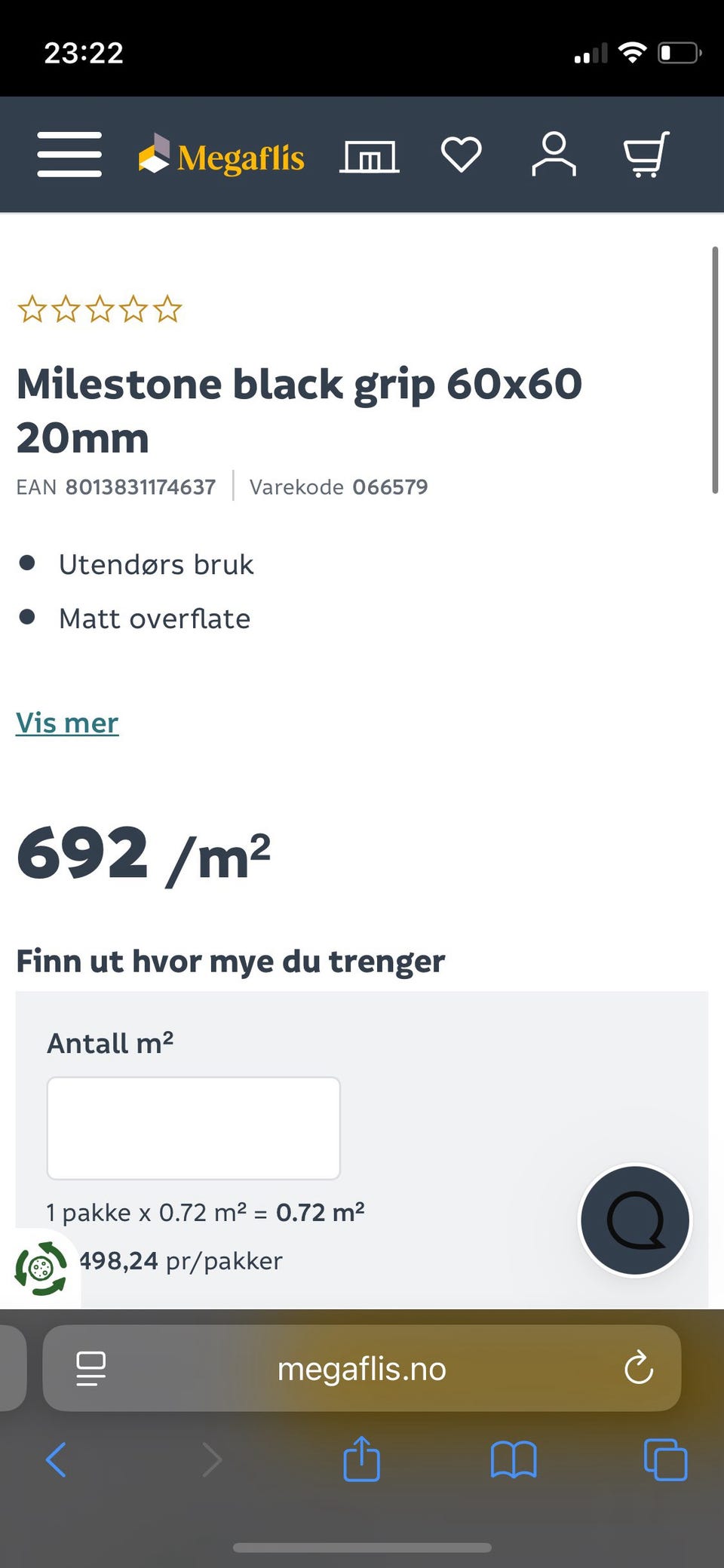Open the green cookie settings icon
The width and height of the screenshot is (724, 1568).
point(41,1269)
